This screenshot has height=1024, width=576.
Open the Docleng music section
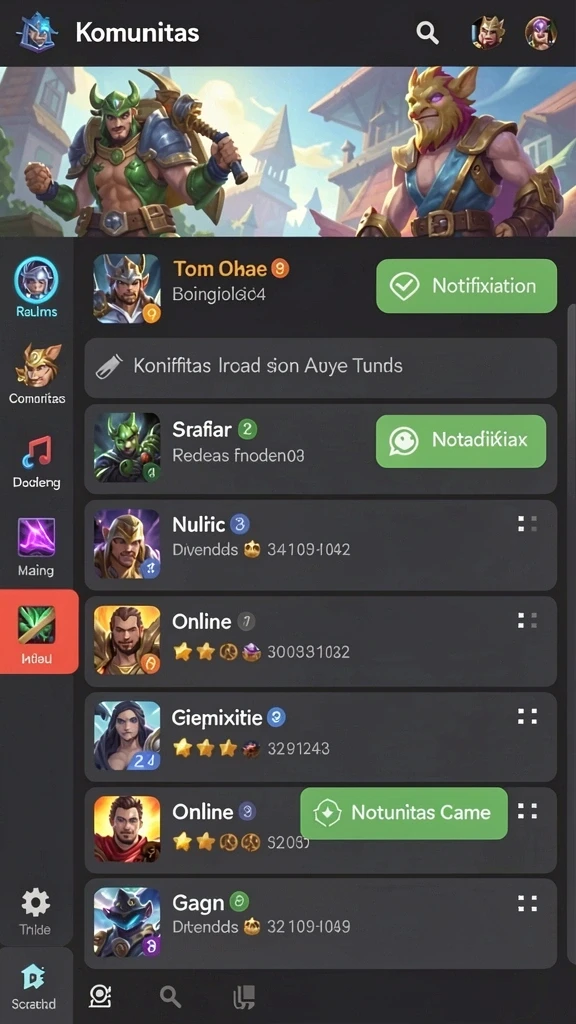[37, 462]
